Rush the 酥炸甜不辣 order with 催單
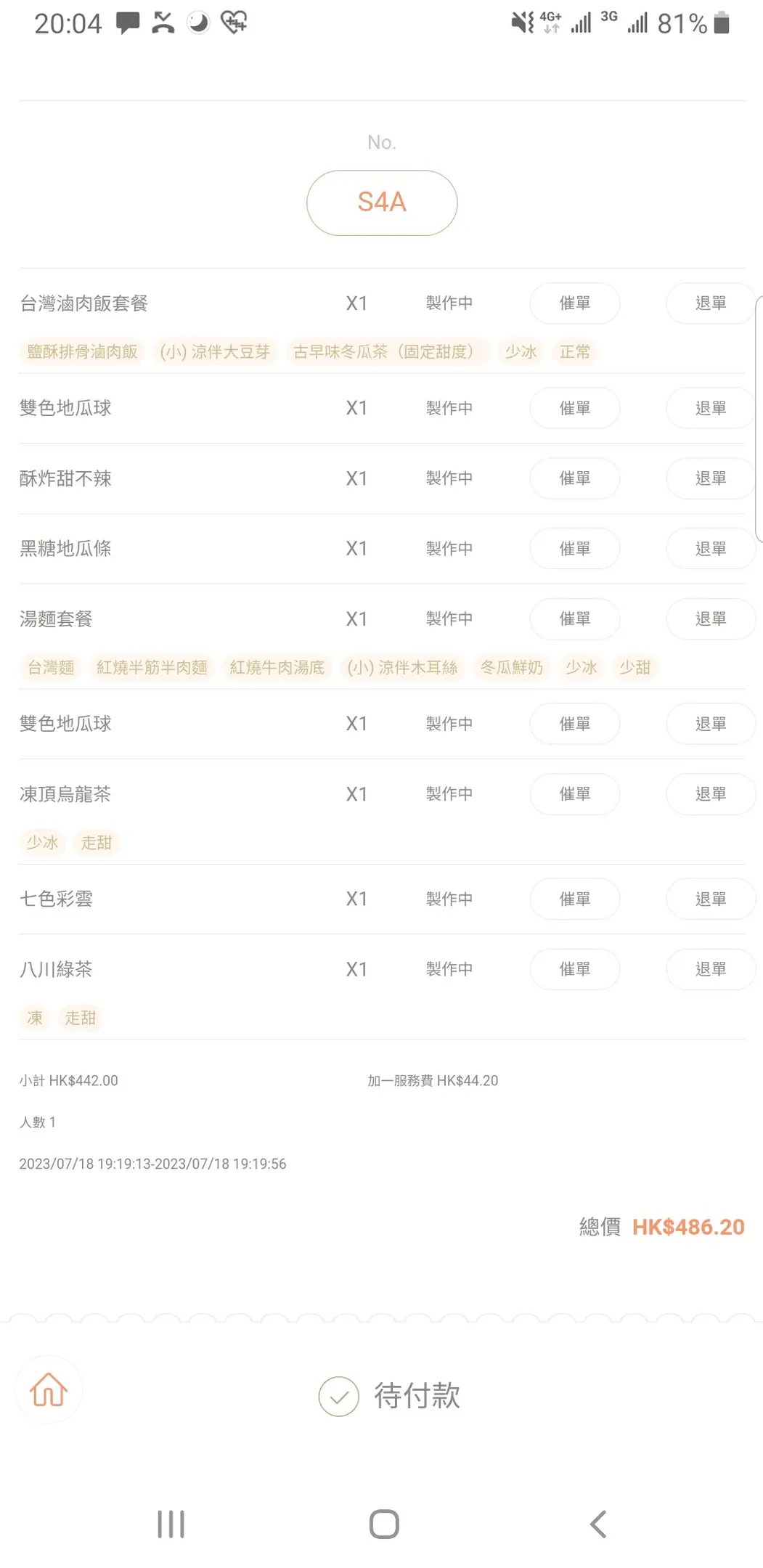Viewport: 763px width, 1568px height. [575, 478]
